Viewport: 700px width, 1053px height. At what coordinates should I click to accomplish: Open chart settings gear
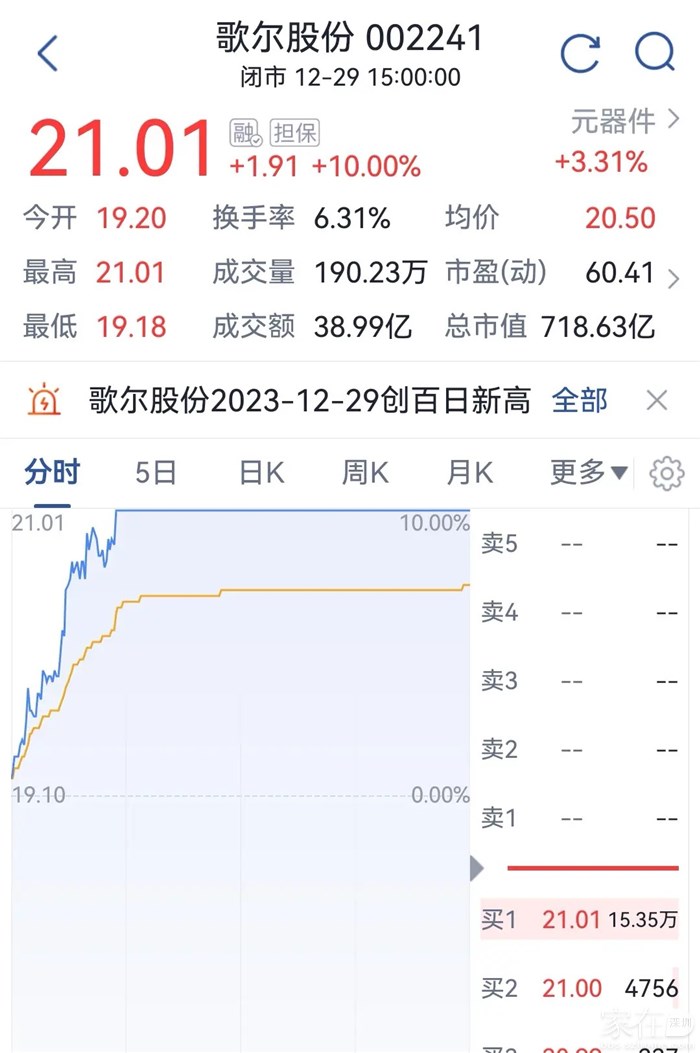pyautogui.click(x=667, y=473)
